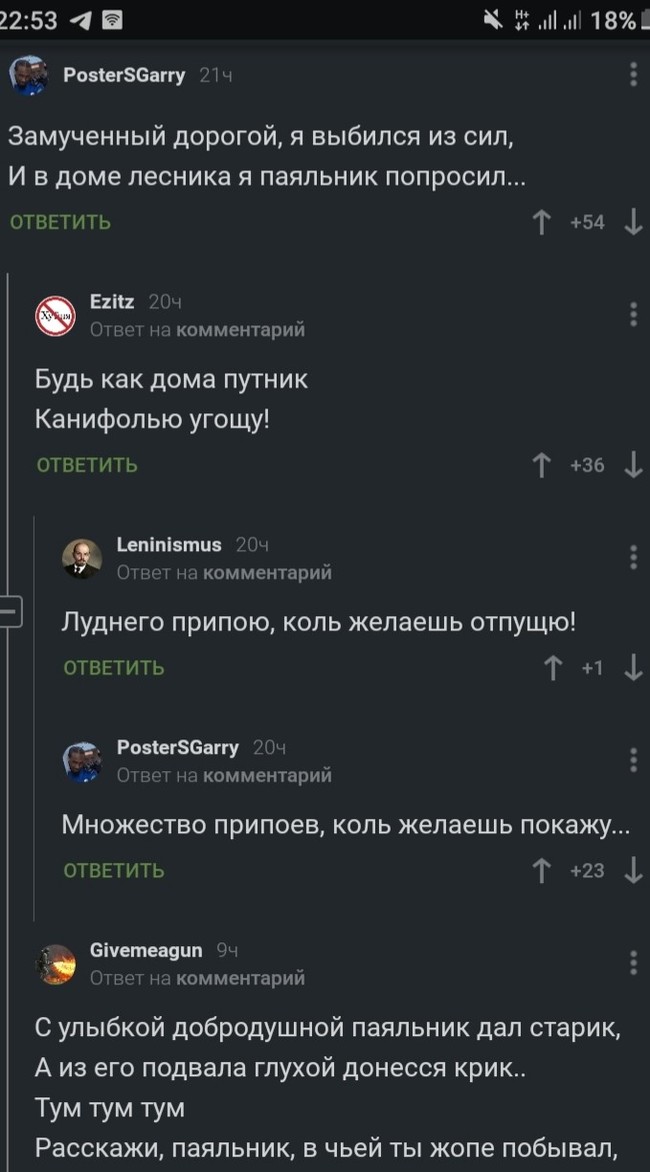
Task: Reply to the 'Множество припоев' comment
Action: click(114, 871)
